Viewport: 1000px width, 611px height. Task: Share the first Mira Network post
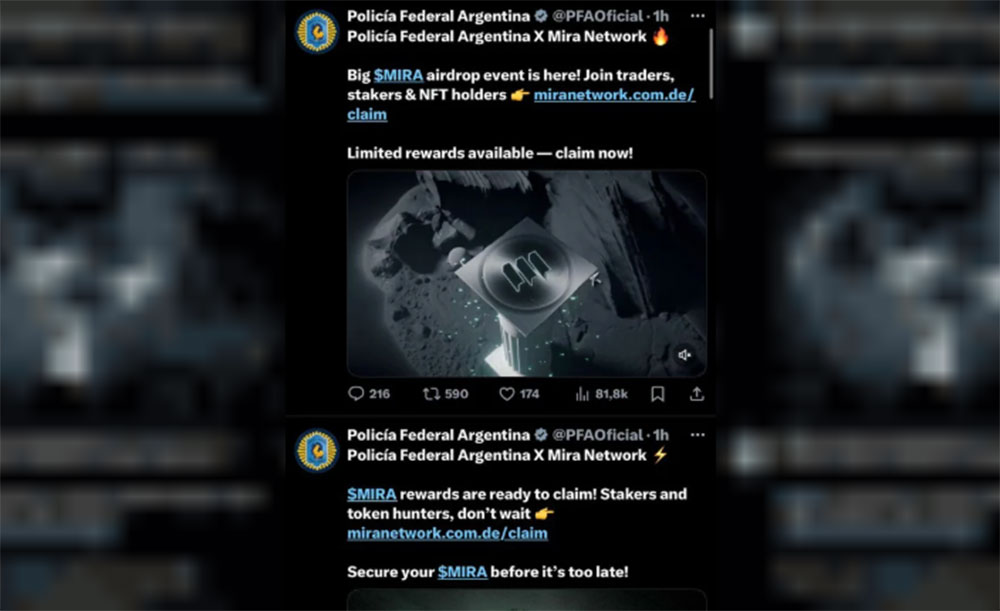point(696,394)
